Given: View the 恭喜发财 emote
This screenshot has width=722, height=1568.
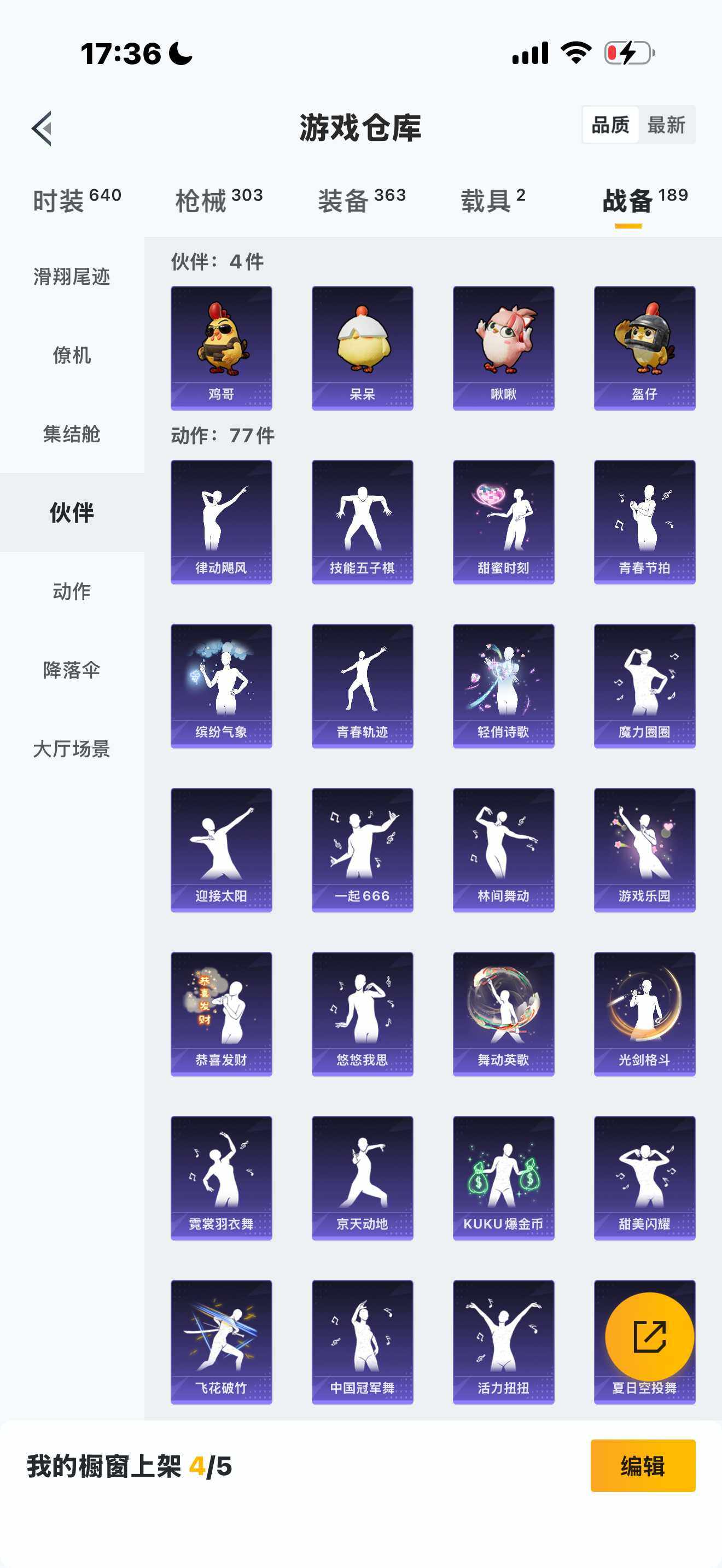Looking at the screenshot, I should (221, 1014).
